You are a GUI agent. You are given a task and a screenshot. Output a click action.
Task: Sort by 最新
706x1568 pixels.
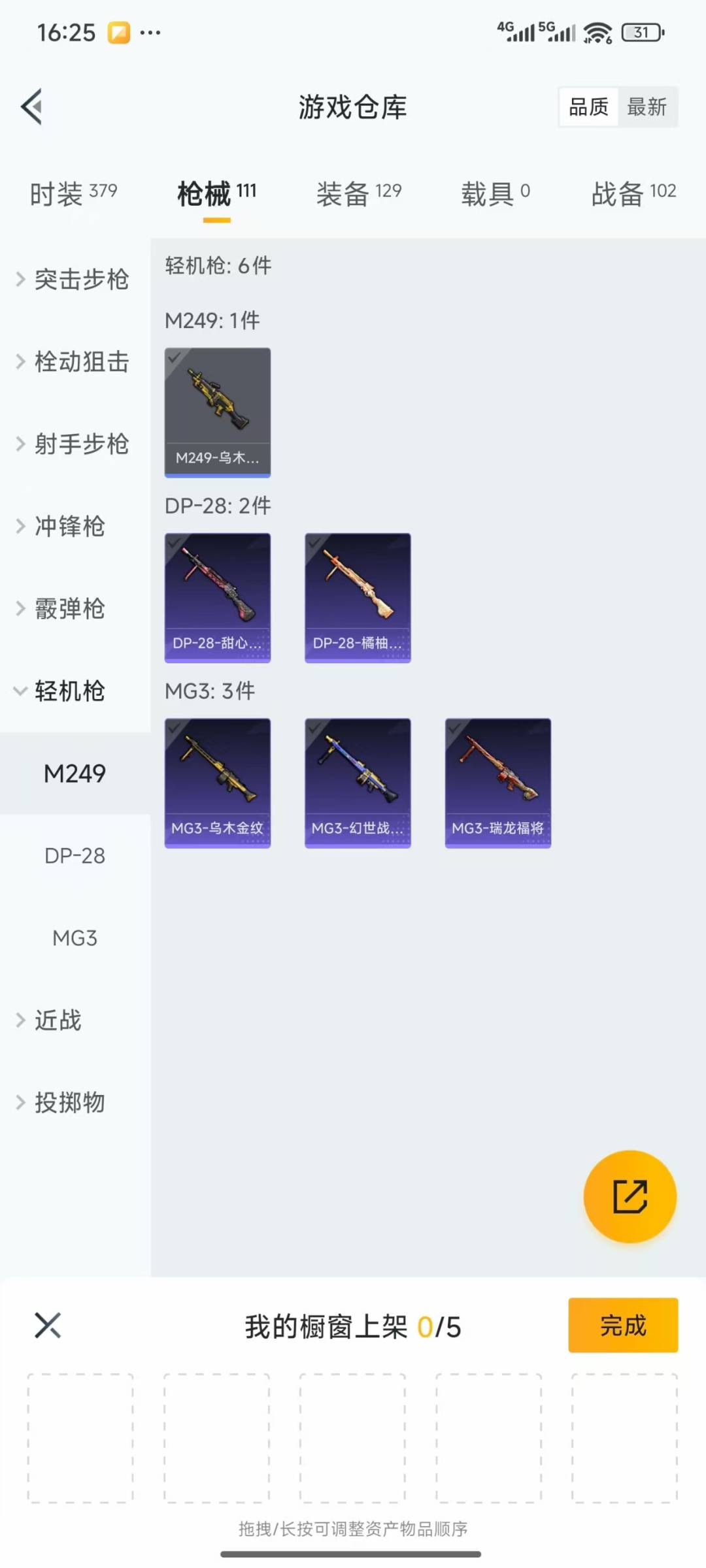coord(647,106)
